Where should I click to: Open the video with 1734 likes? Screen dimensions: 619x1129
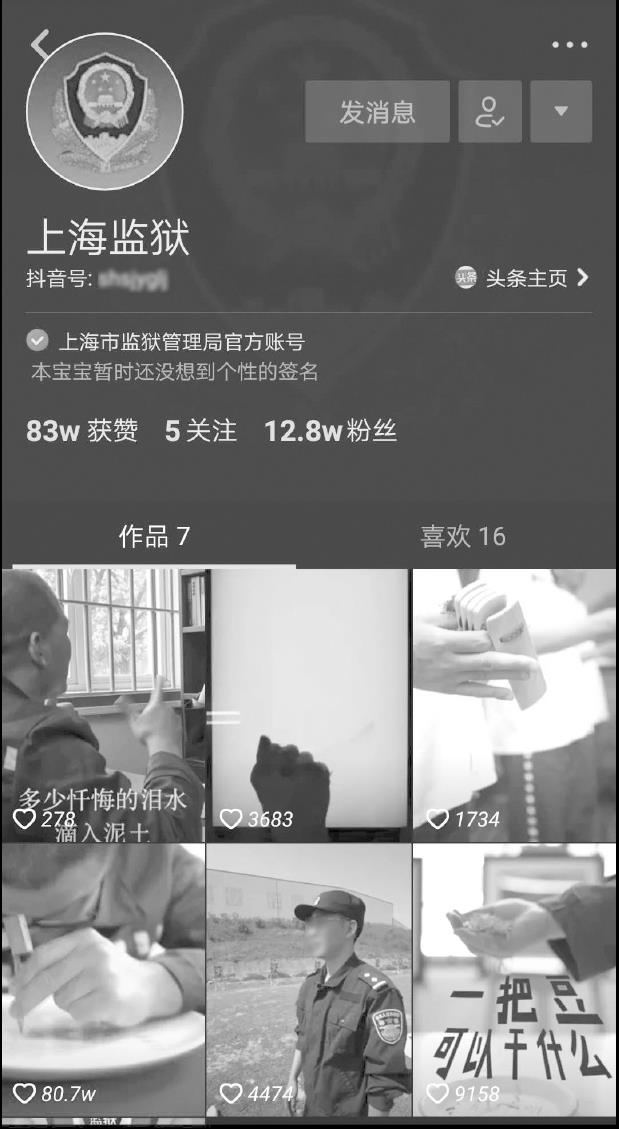(x=514, y=705)
